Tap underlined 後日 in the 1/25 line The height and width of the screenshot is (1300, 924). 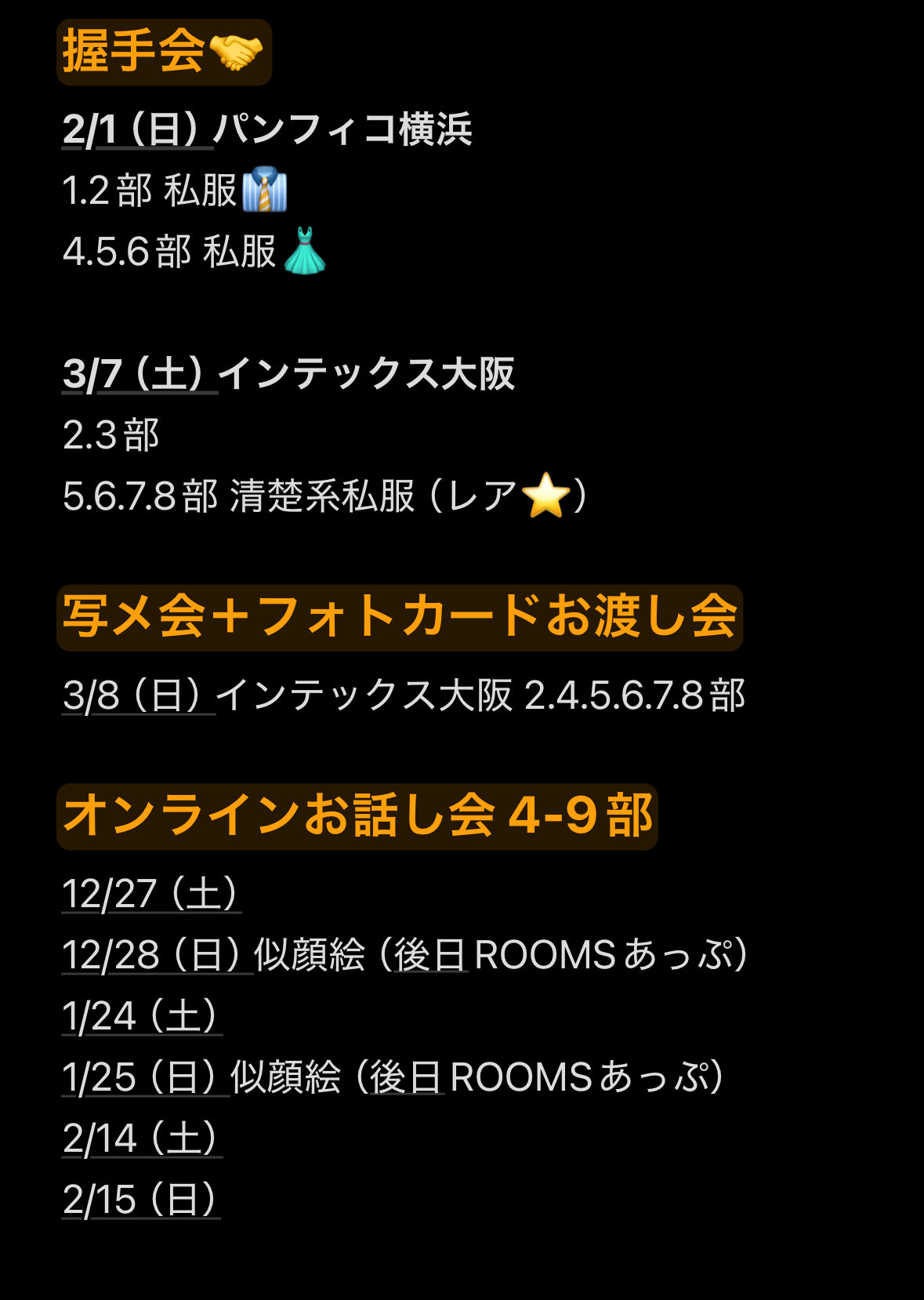pos(406,1077)
